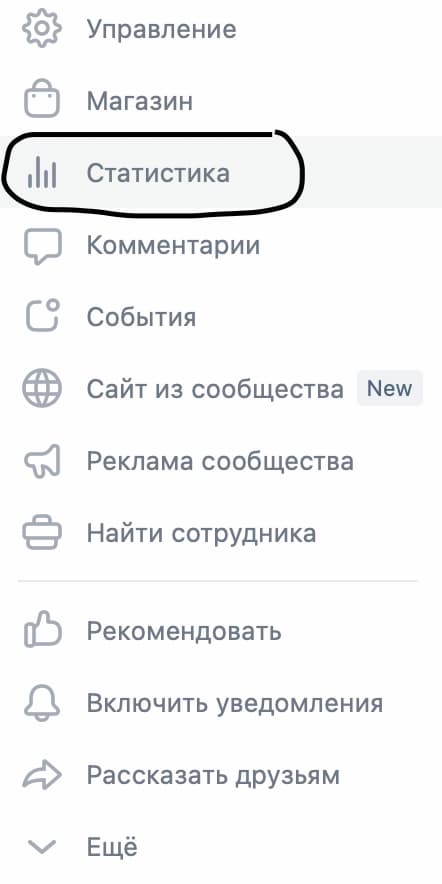Go to Комментарии
This screenshot has width=442, height=884.
[x=221, y=245]
